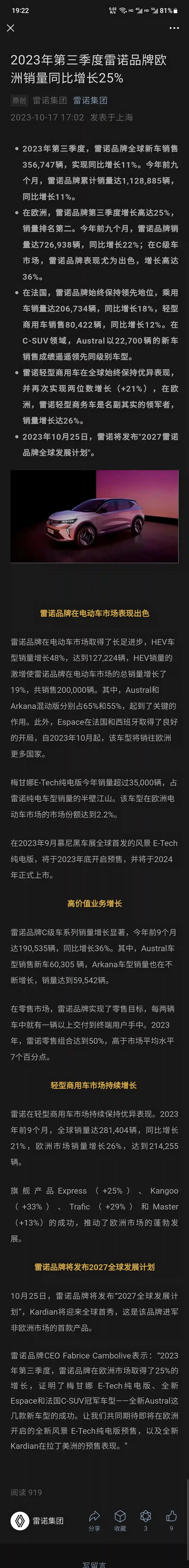View the Renault car image

94,516
